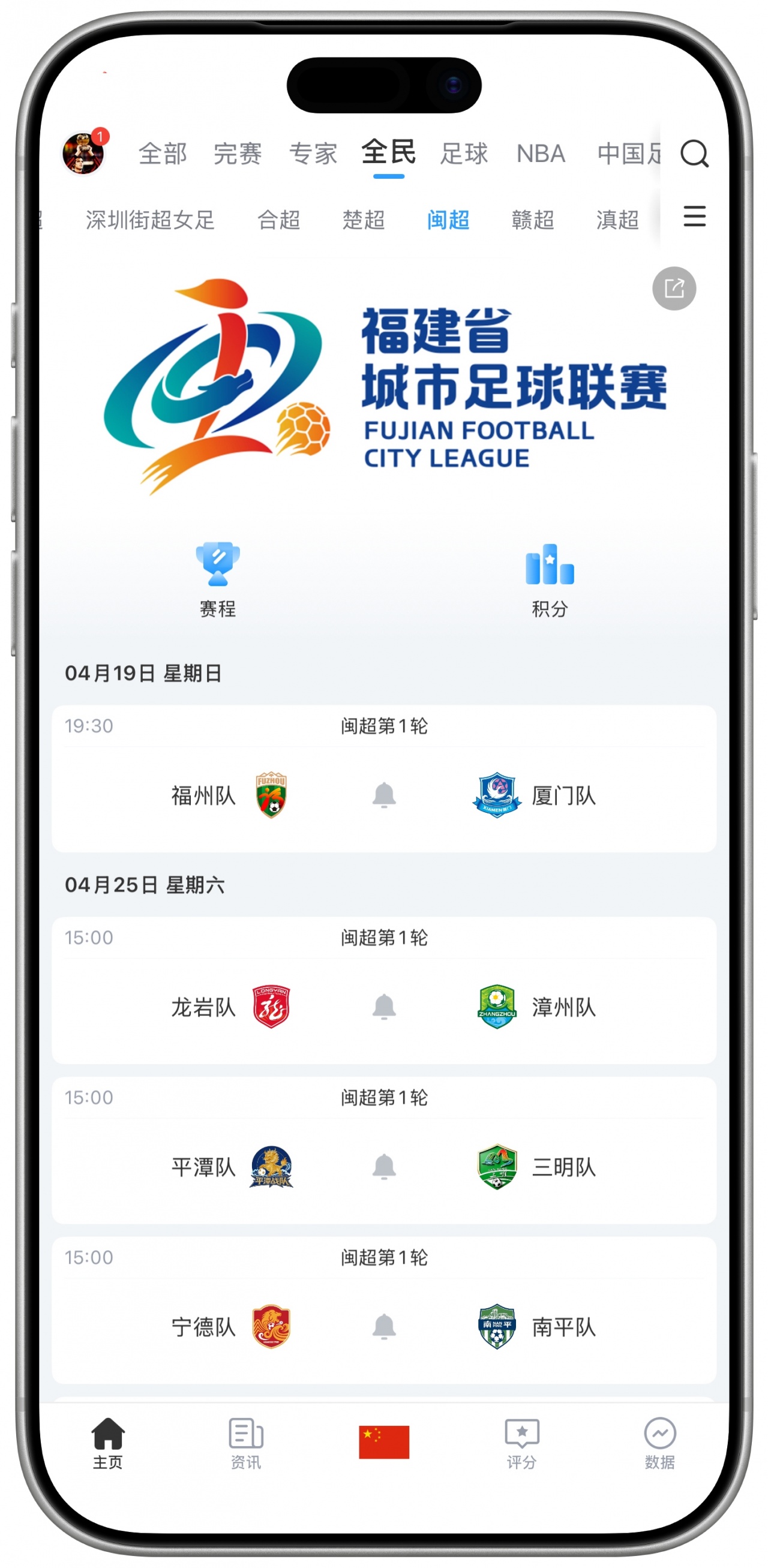768x1568 pixels.
Task: Switch to the 专家 tab
Action: point(313,154)
